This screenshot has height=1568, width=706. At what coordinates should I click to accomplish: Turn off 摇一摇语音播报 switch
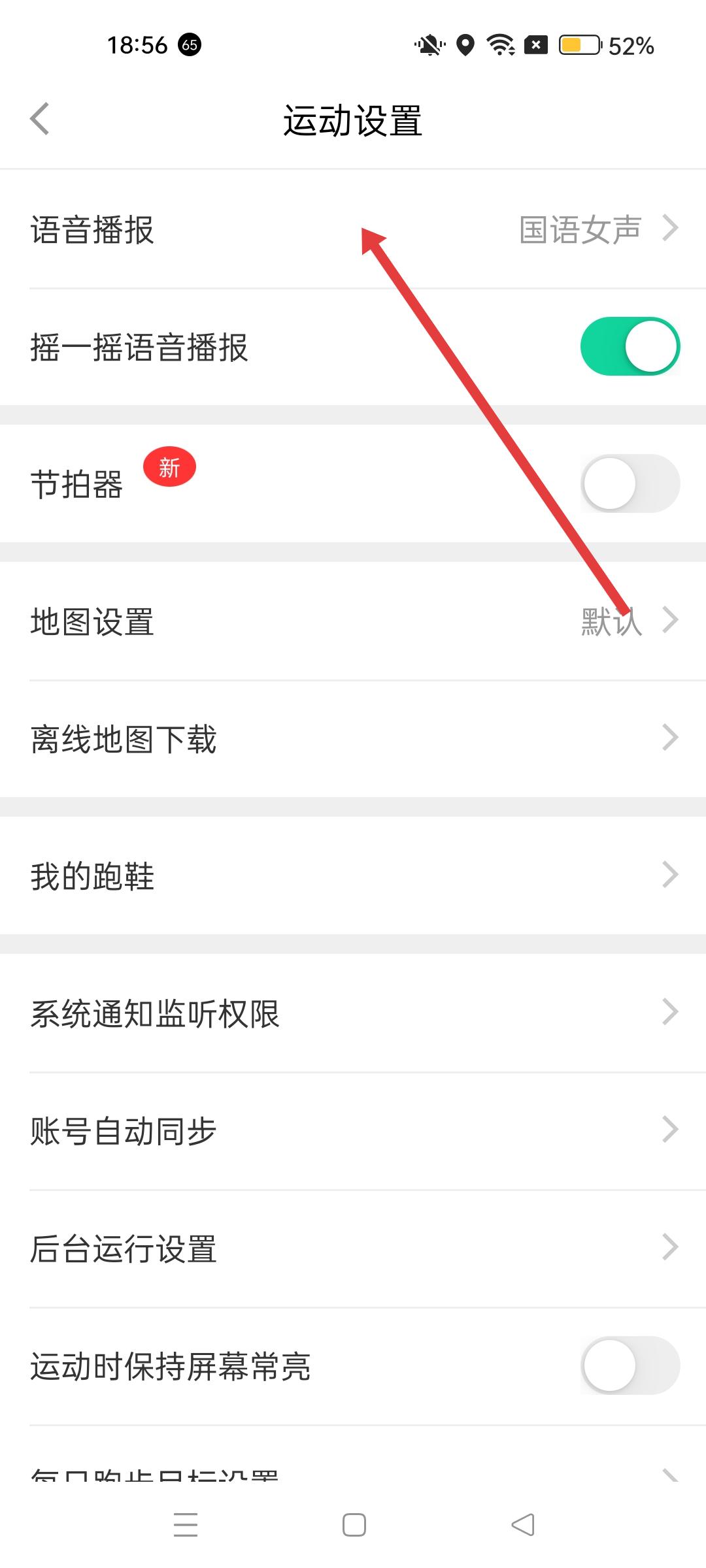pos(630,347)
